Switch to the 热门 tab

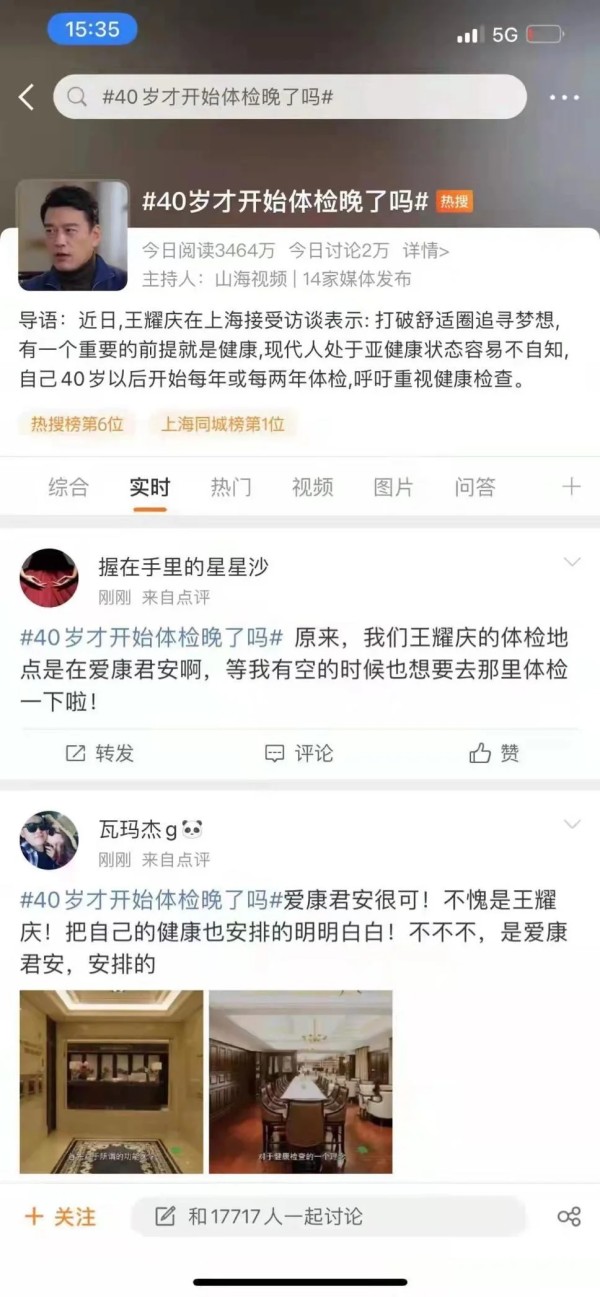pos(231,487)
